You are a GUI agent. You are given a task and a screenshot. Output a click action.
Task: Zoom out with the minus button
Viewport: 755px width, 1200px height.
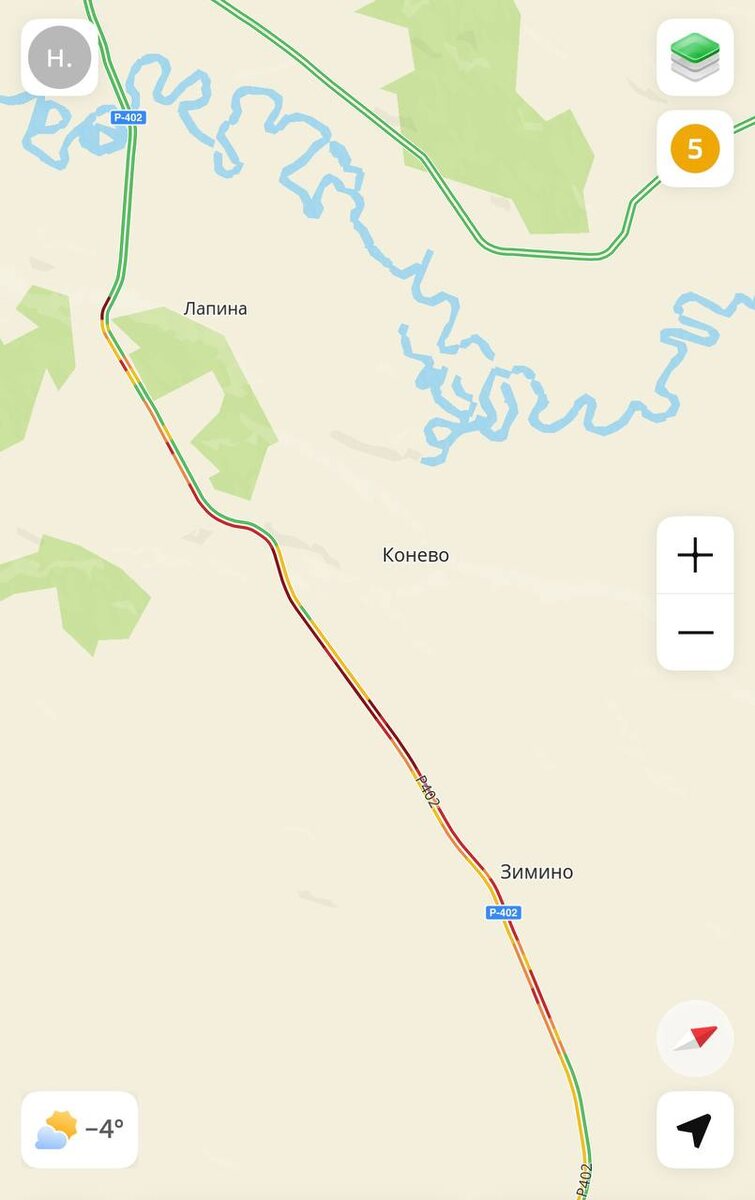click(695, 632)
